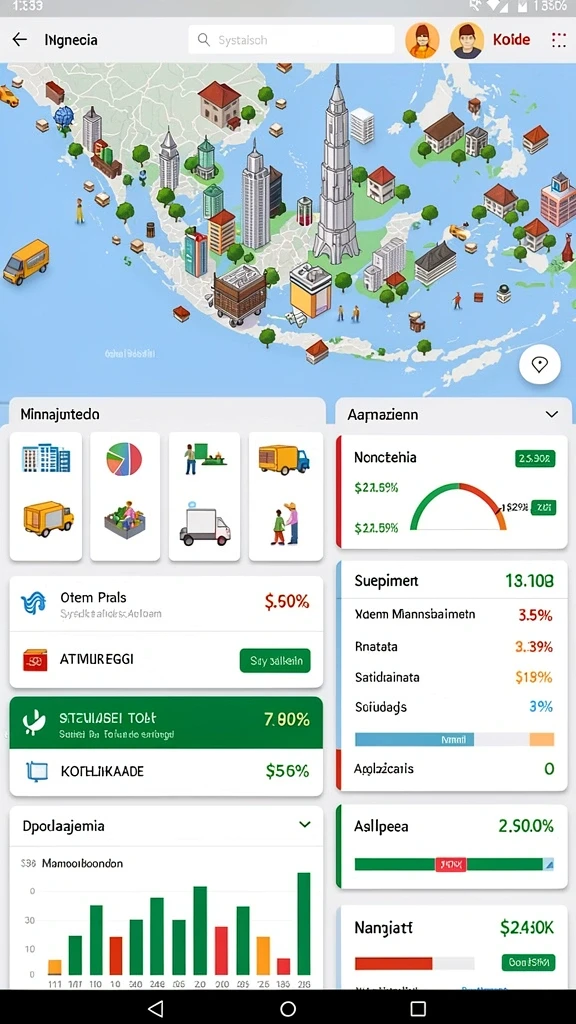Tap the green Say salkeln button
Screen dimensions: 576x1024
276,661
